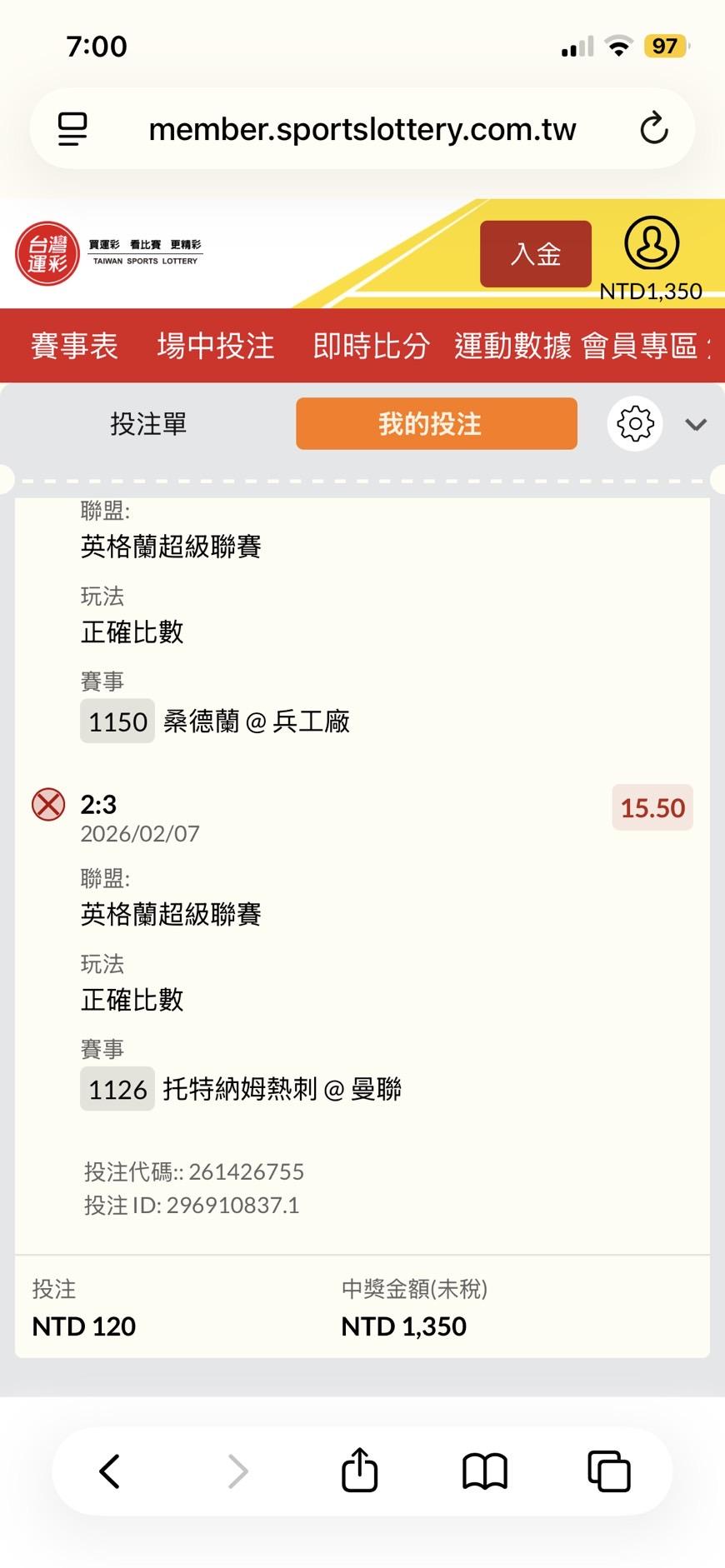
Task: Open the member account profile icon
Action: [652, 243]
